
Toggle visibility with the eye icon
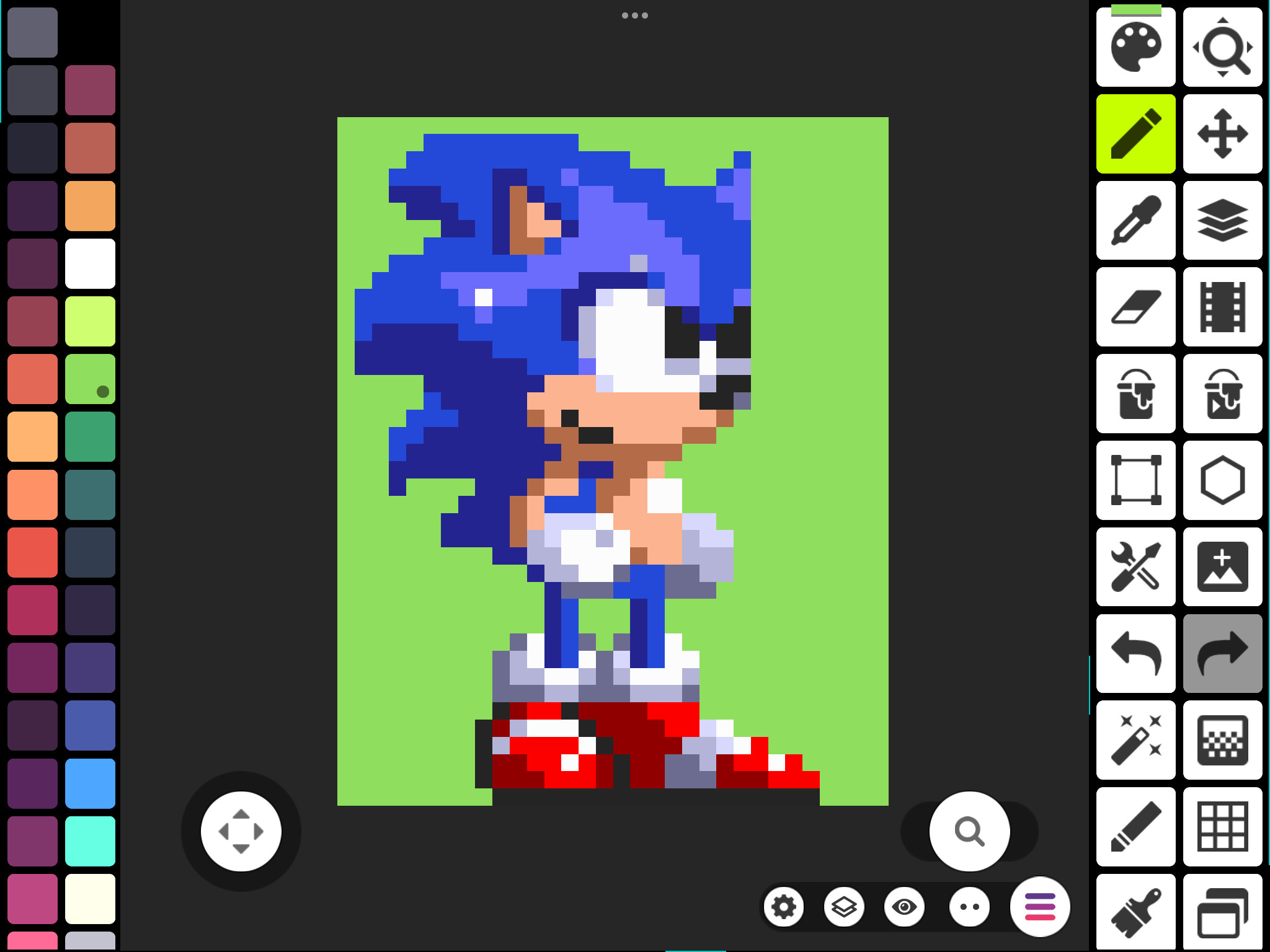pyautogui.click(x=904, y=907)
